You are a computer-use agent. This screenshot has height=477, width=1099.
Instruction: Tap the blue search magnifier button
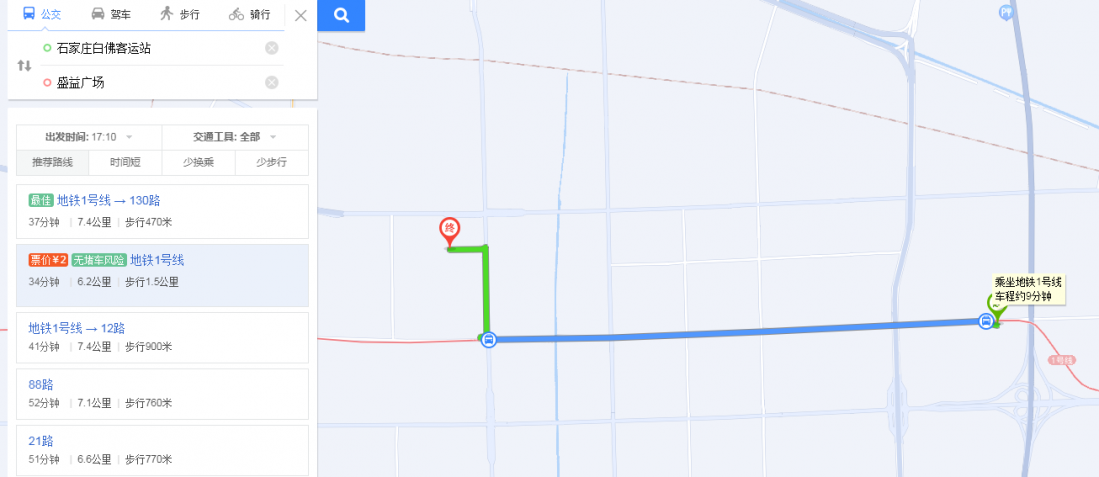click(341, 15)
